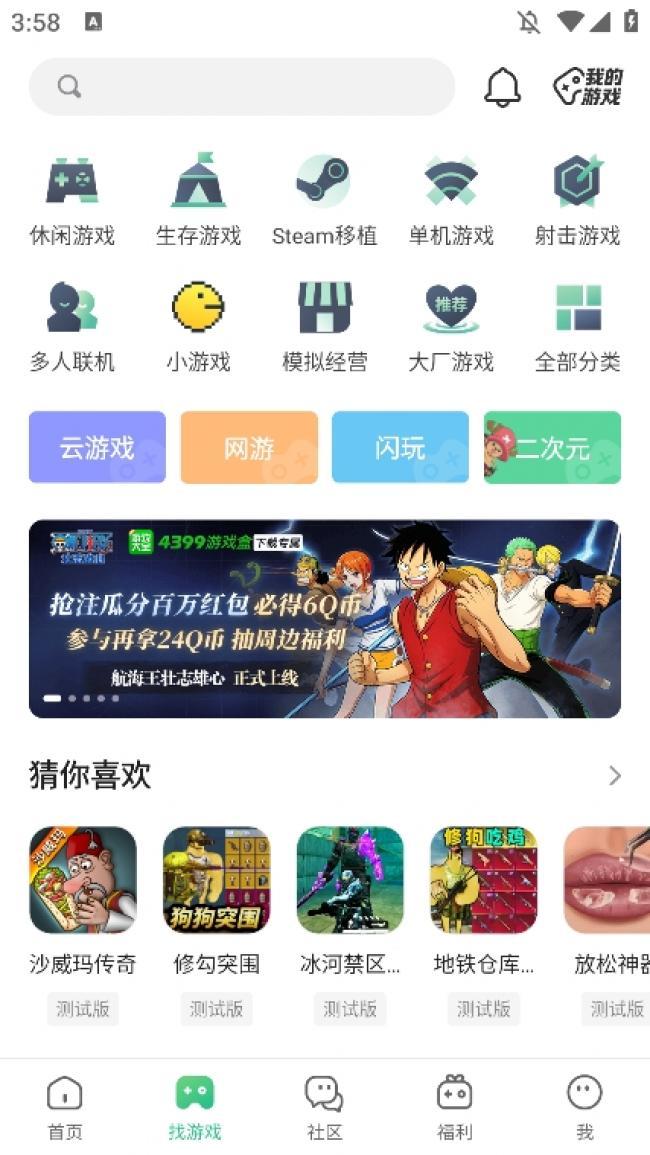Select the 射击游戏 category
650x1155 pixels.
[x=577, y=200]
